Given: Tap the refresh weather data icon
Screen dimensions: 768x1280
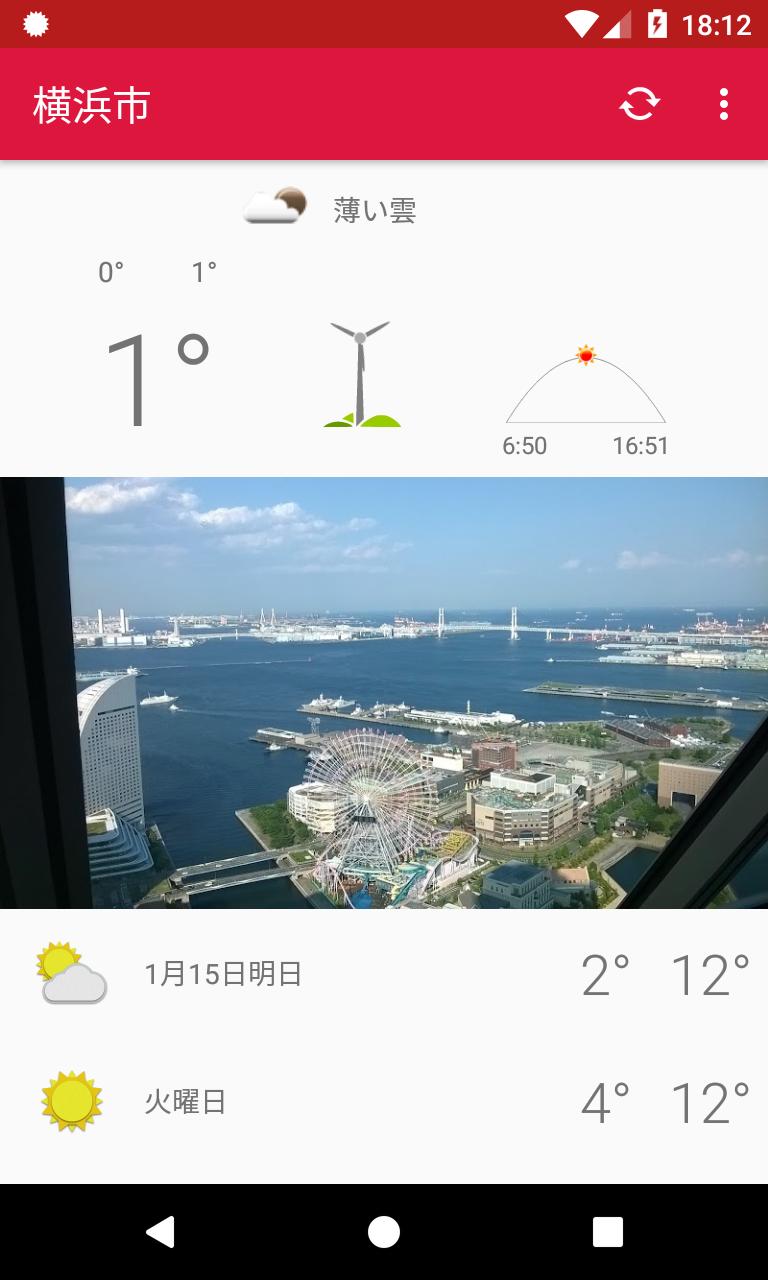Looking at the screenshot, I should tap(639, 103).
